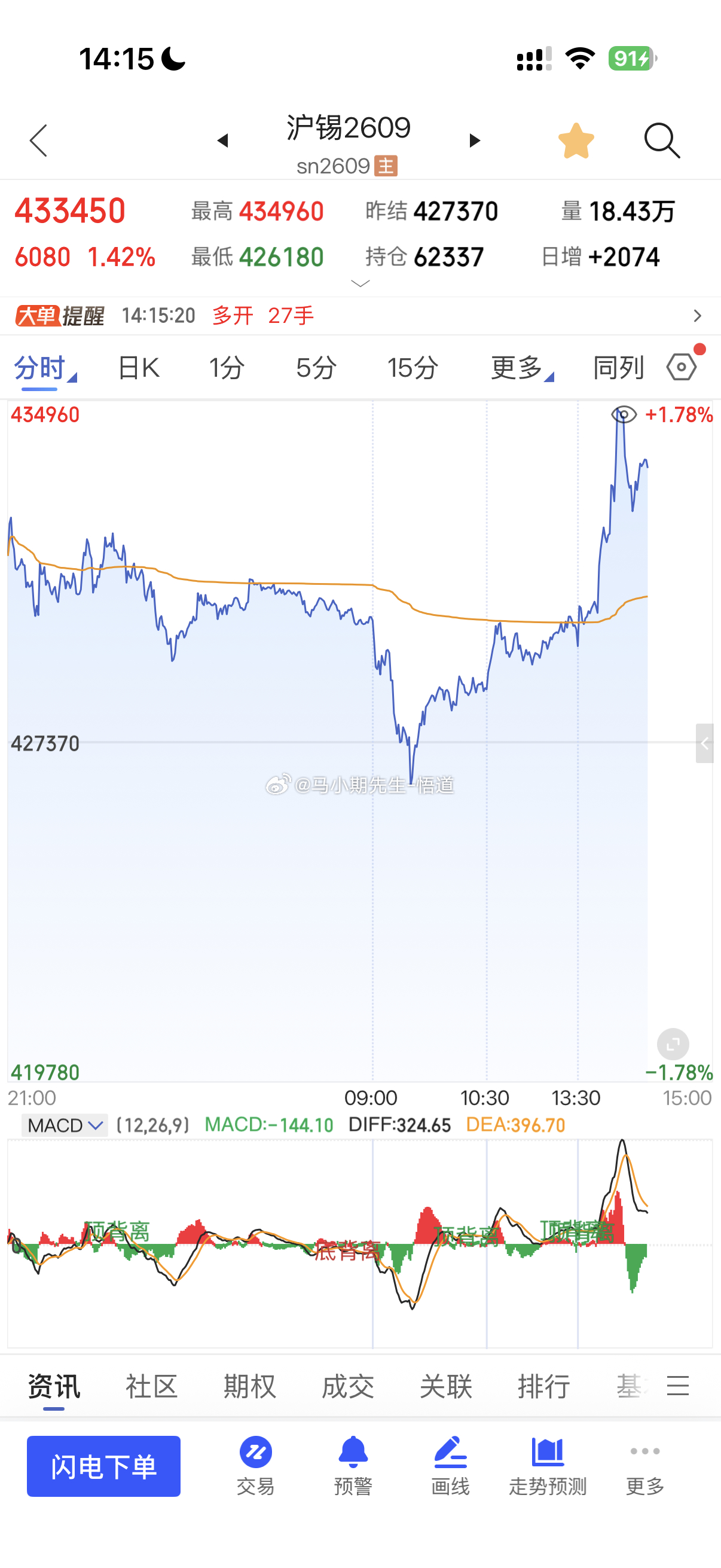
Task: Open the search magnifier
Action: [x=662, y=141]
